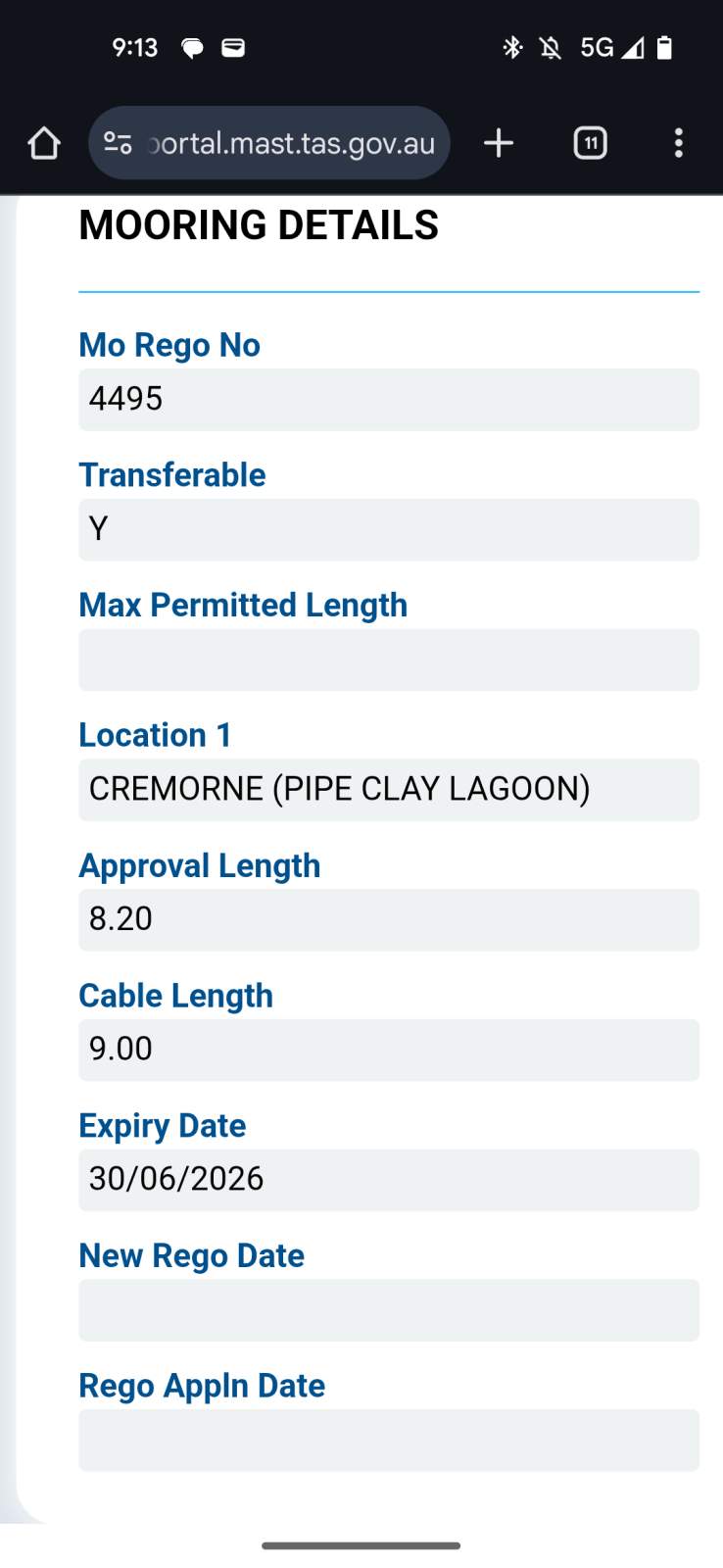Viewport: 723px width, 1568px height.
Task: Select the Cable Length value 9.00
Action: tap(388, 1049)
